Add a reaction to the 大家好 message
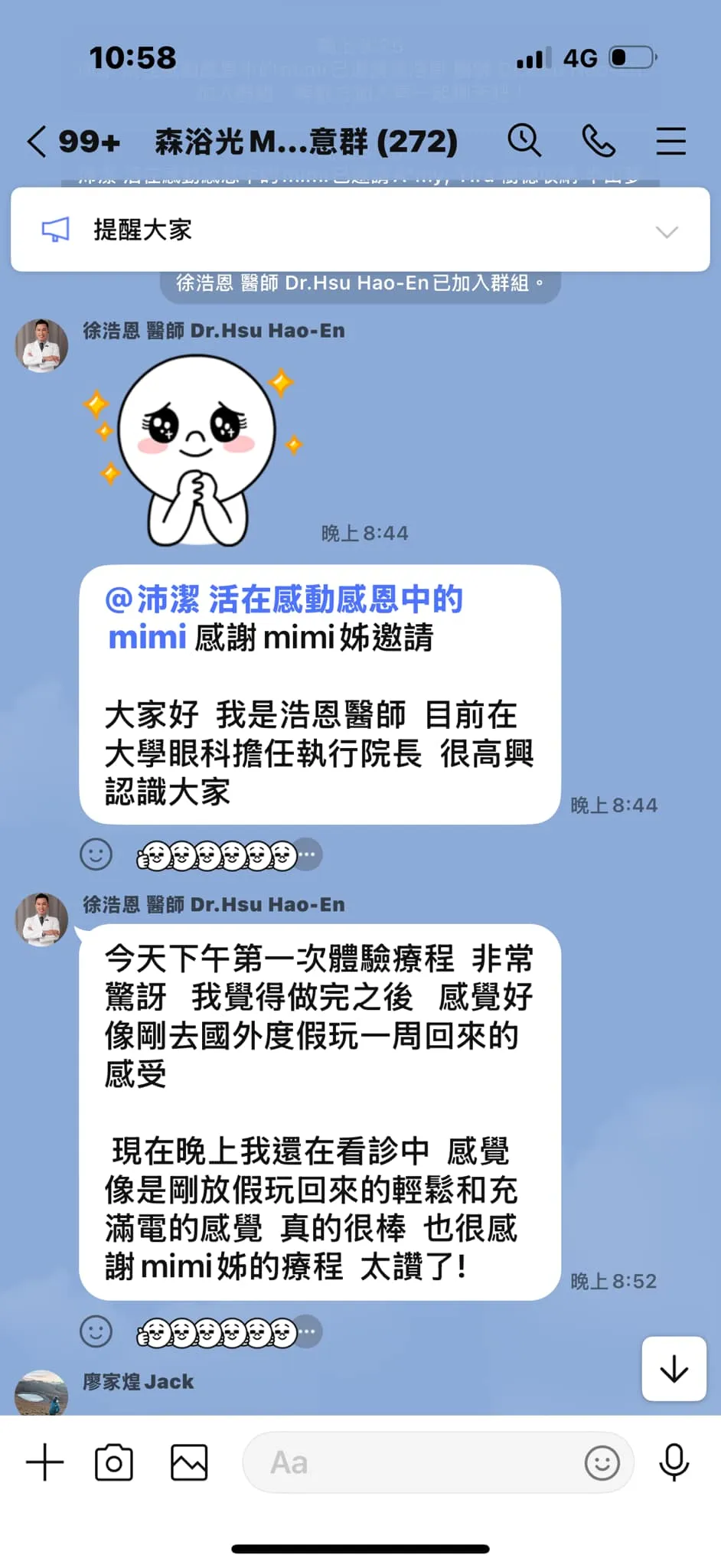This screenshot has width=721, height=1568. click(96, 854)
